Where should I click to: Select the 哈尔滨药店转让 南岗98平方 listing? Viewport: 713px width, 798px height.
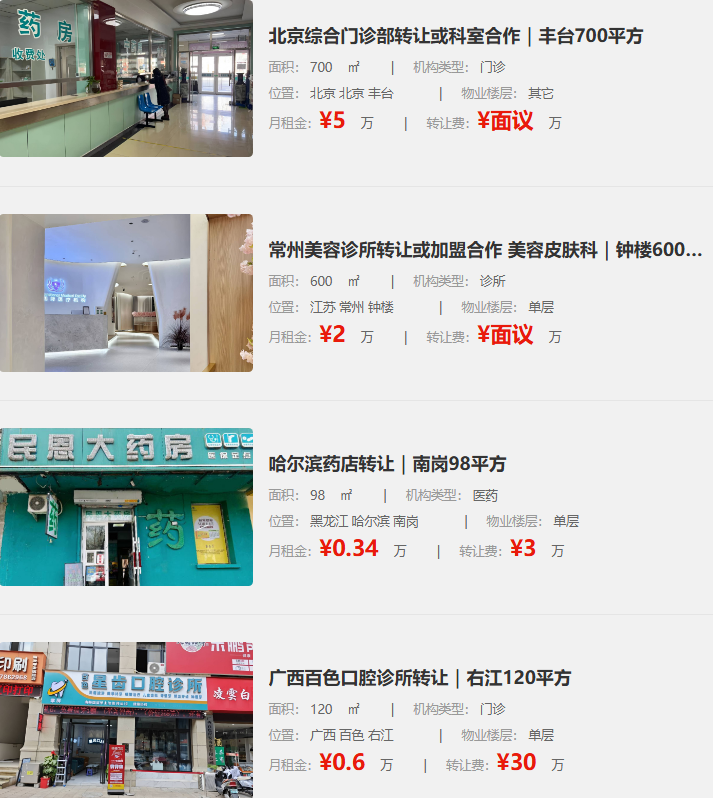[387, 464]
